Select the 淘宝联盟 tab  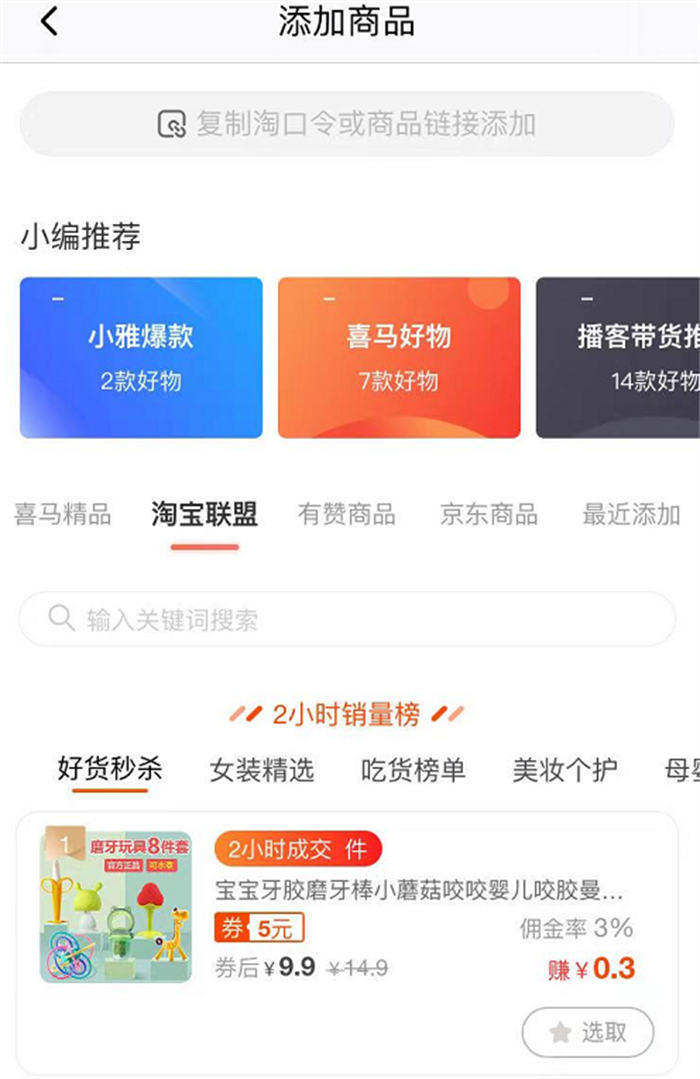tap(204, 515)
